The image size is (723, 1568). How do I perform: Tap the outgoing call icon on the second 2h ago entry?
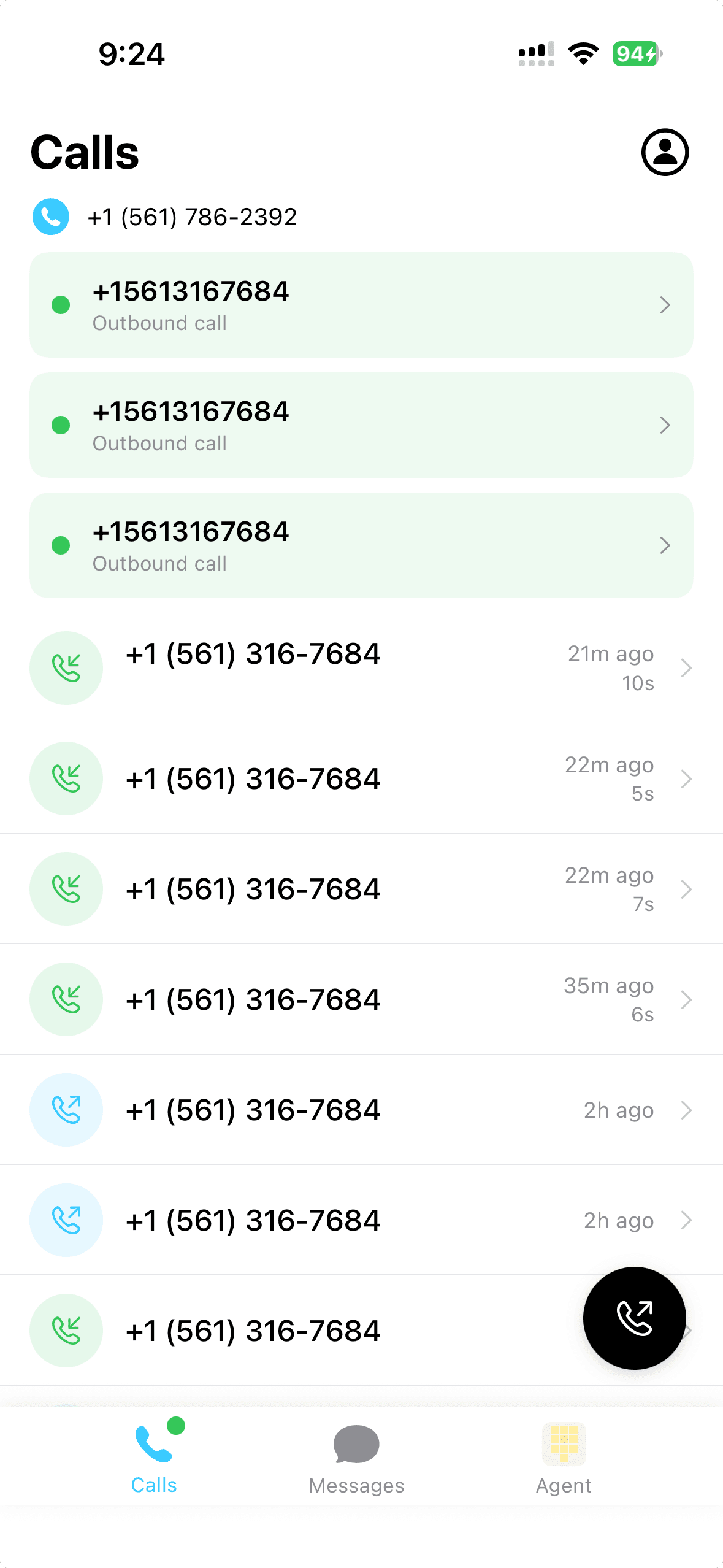[66, 1220]
